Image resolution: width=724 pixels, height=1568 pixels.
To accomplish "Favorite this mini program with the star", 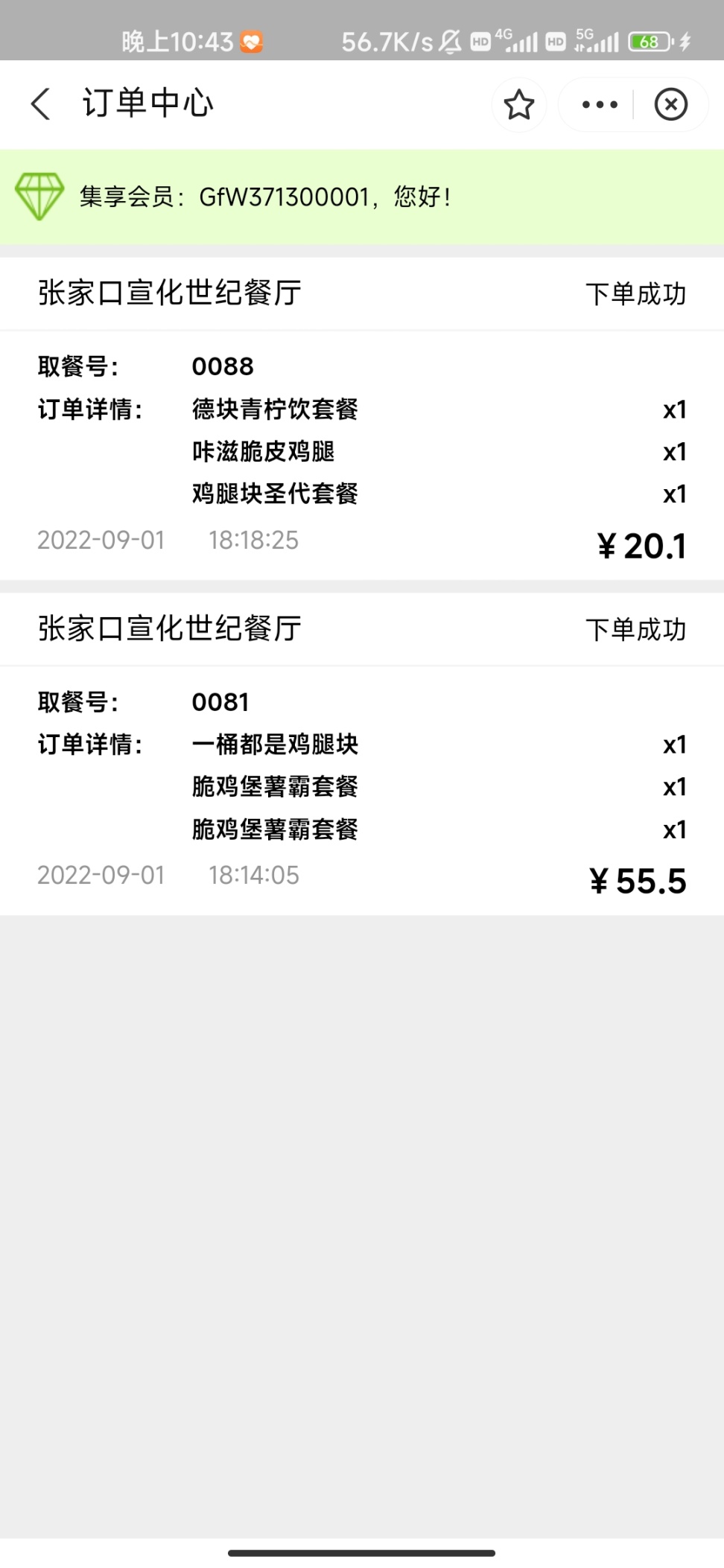I will (x=519, y=104).
